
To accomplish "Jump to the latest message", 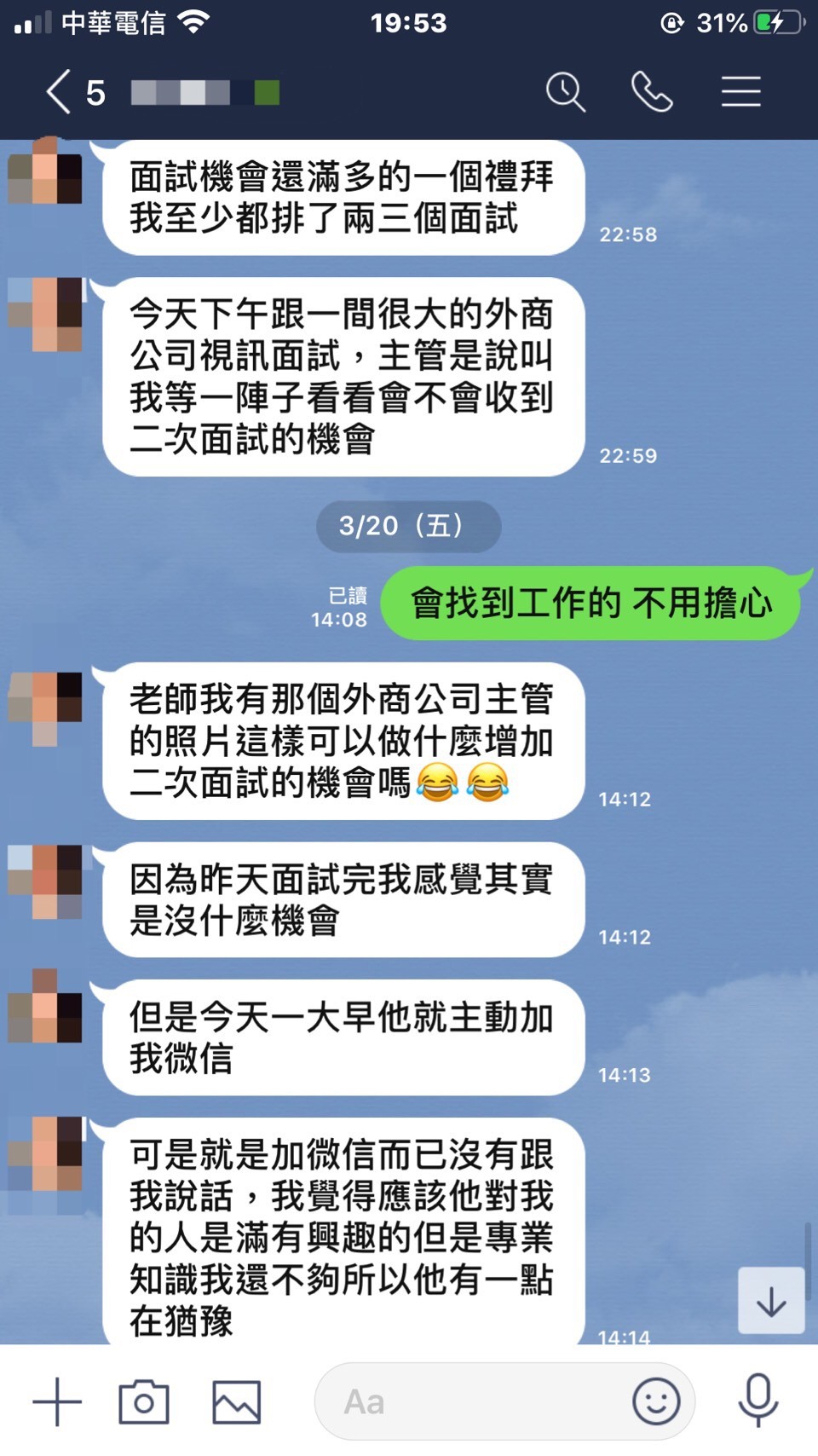I will [770, 1301].
